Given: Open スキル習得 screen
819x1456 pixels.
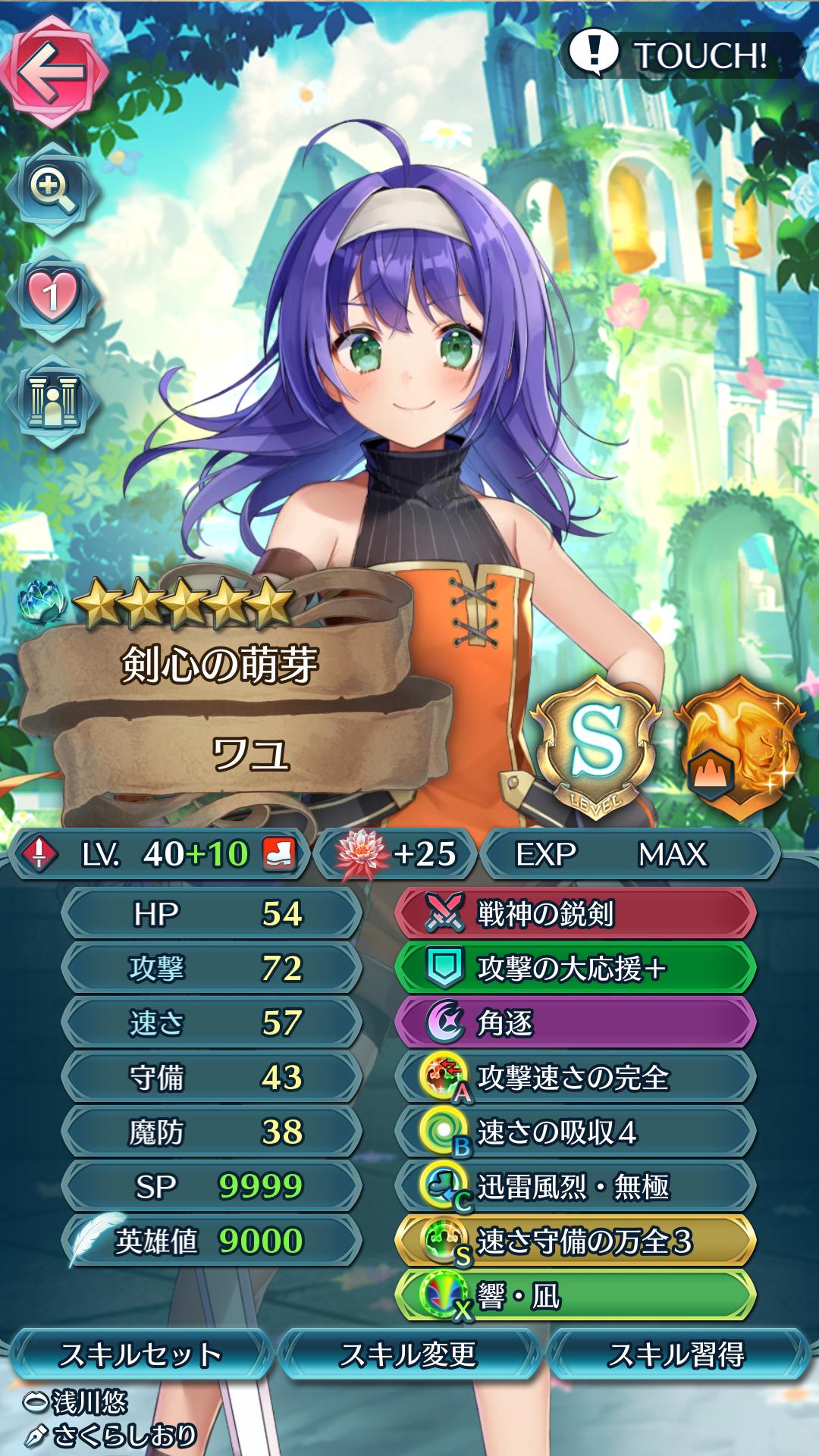Looking at the screenshot, I should [x=677, y=1355].
